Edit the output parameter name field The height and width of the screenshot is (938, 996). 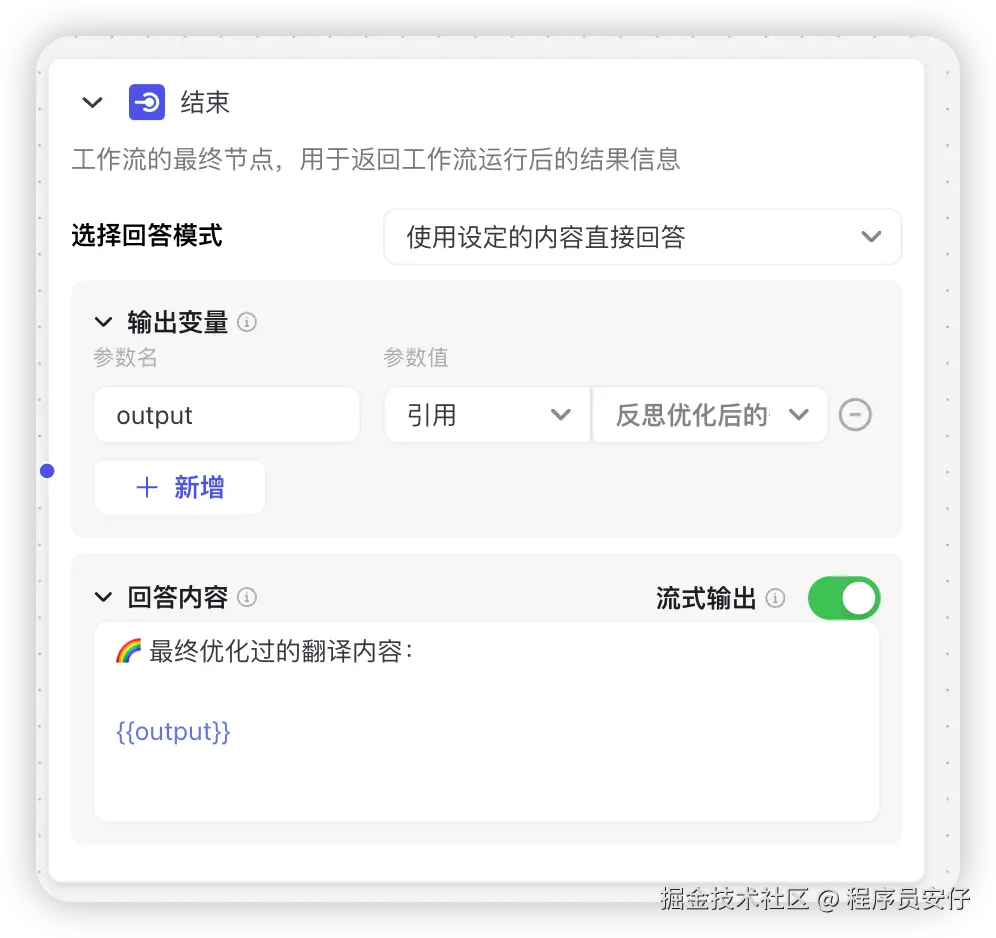coord(226,415)
